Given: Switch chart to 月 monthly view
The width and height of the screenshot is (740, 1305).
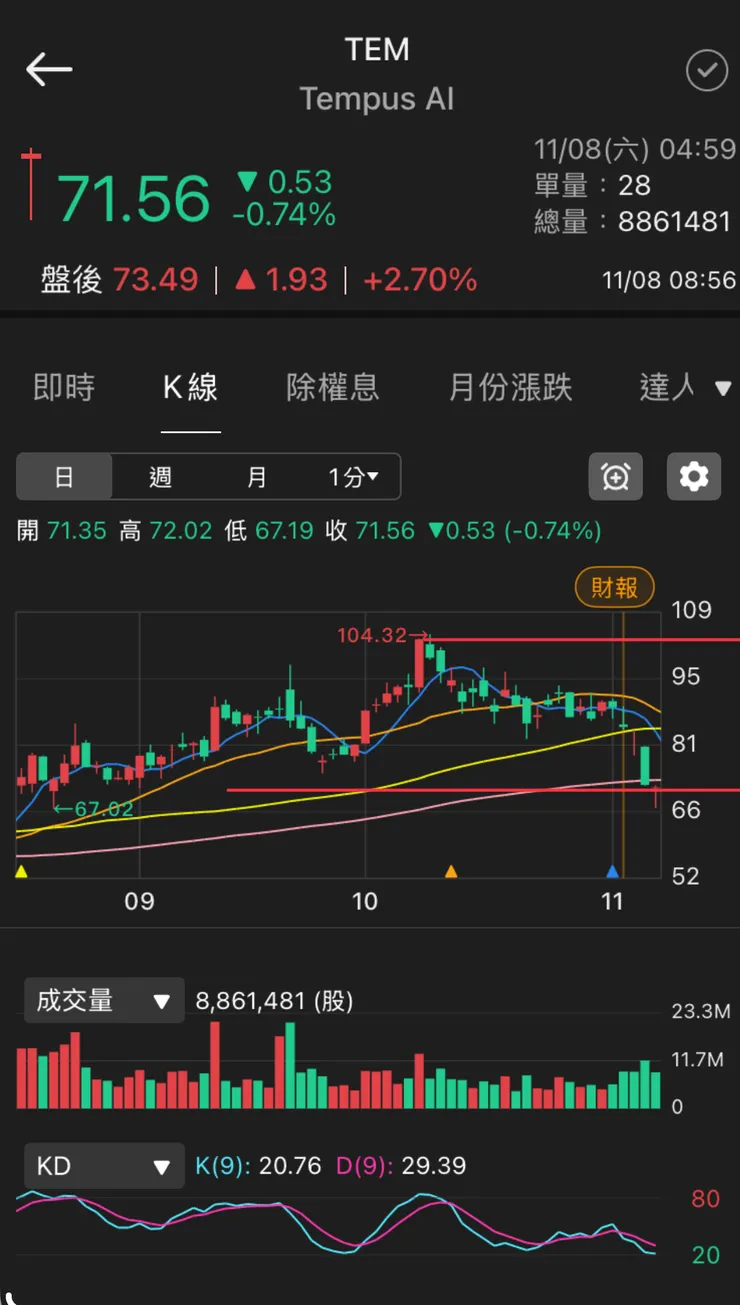Looking at the screenshot, I should pyautogui.click(x=256, y=477).
